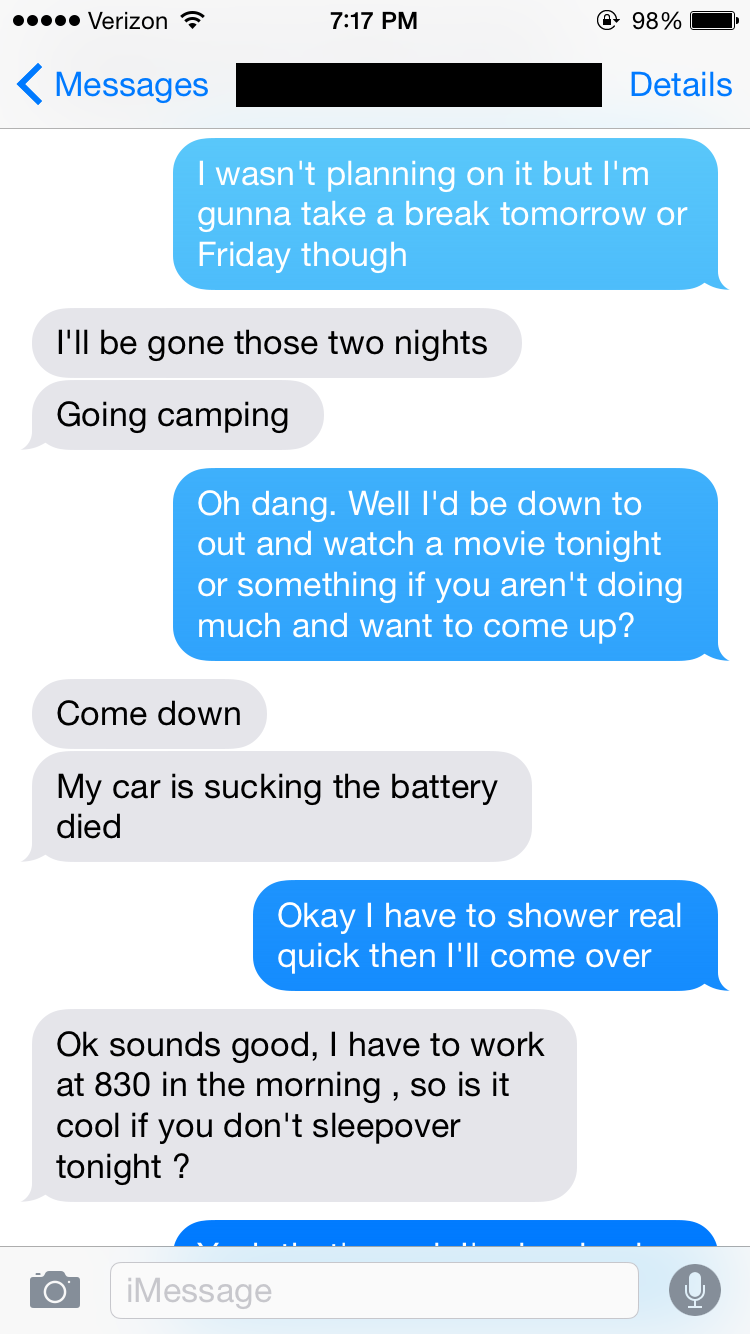Focus the iMessage text field

pyautogui.click(x=374, y=1290)
